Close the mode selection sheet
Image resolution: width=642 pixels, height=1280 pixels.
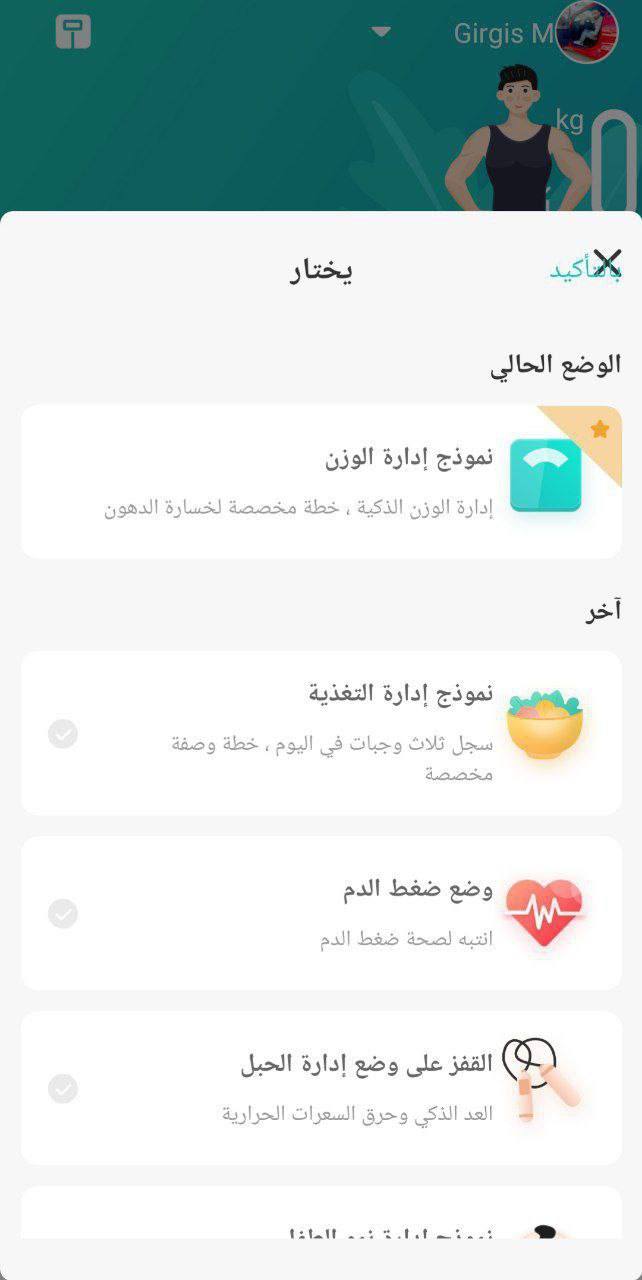(x=606, y=264)
